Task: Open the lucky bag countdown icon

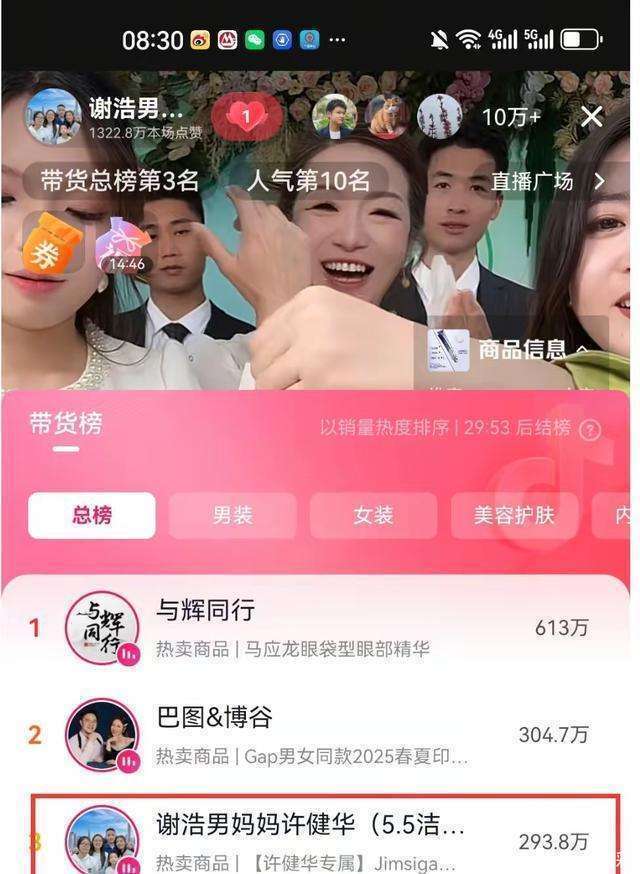Action: point(124,246)
